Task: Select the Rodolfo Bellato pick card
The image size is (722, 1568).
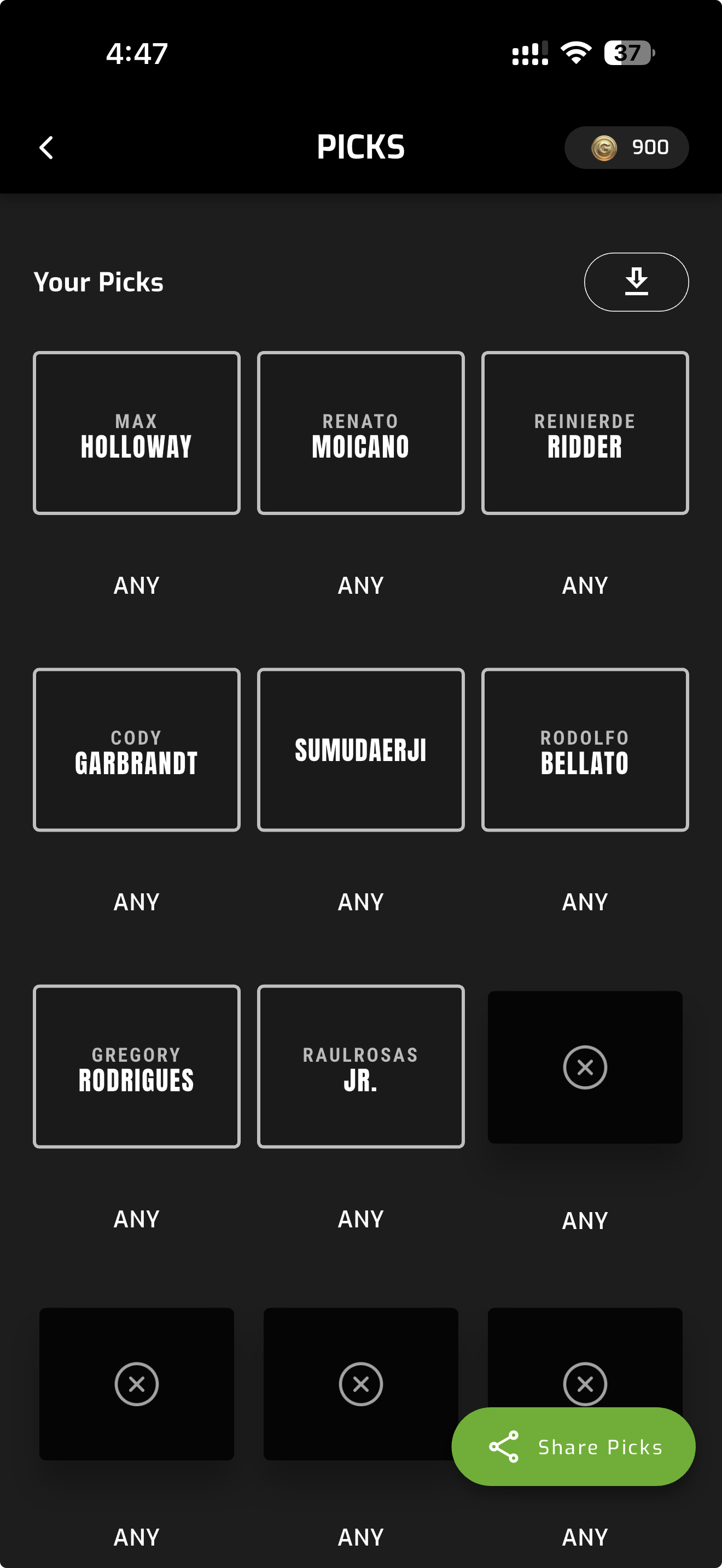Action: coord(584,750)
